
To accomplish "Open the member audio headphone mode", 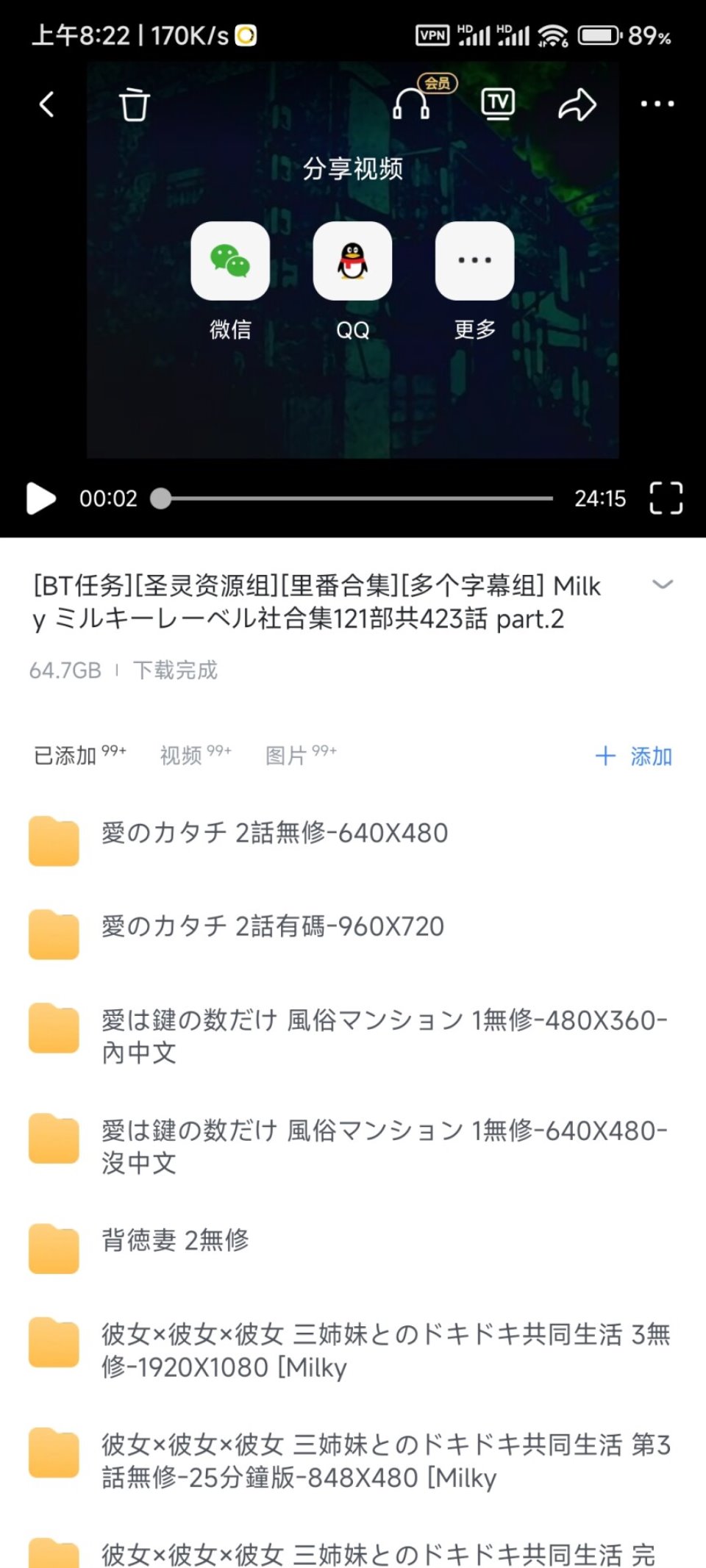I will 412,104.
